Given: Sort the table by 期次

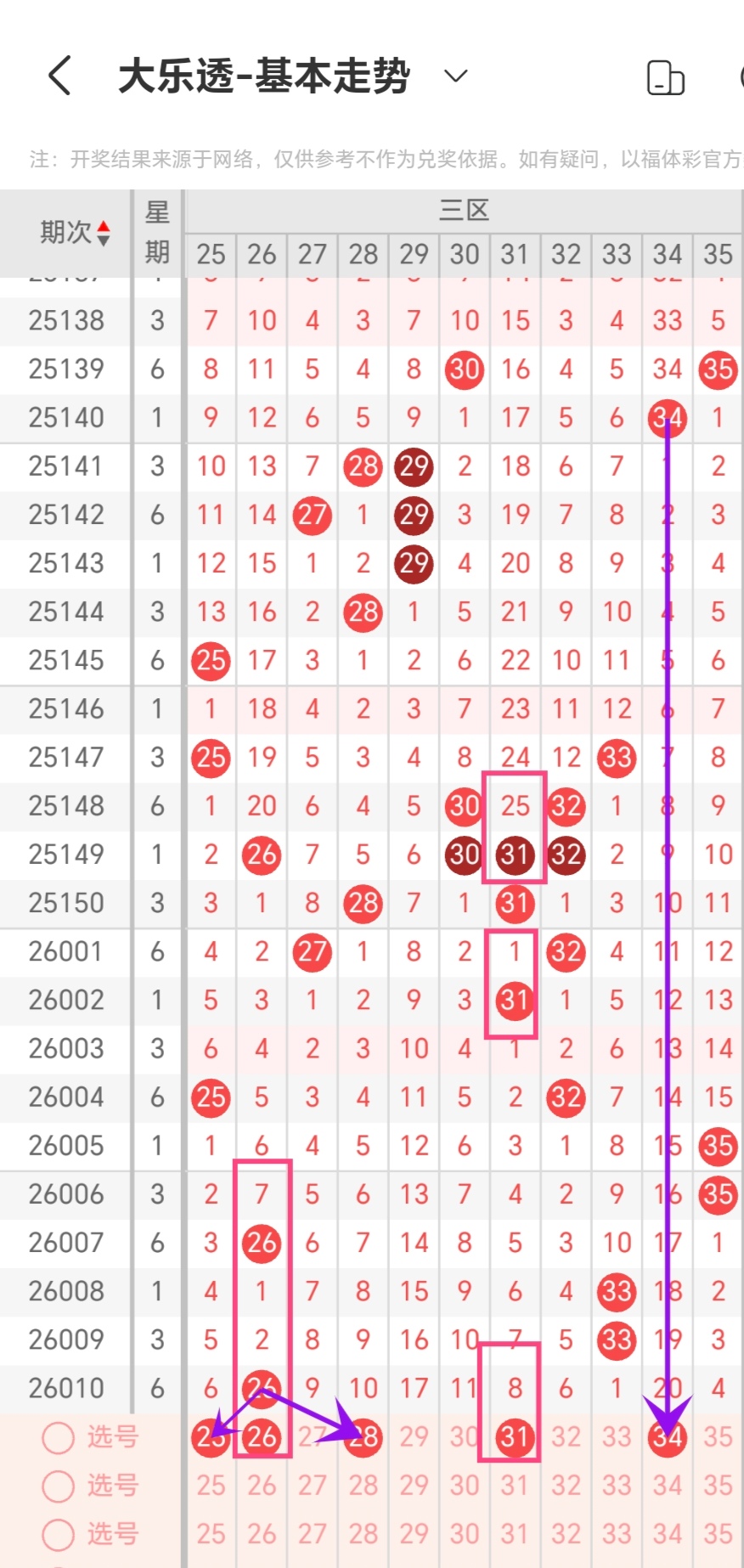Looking at the screenshot, I should 103,233.
